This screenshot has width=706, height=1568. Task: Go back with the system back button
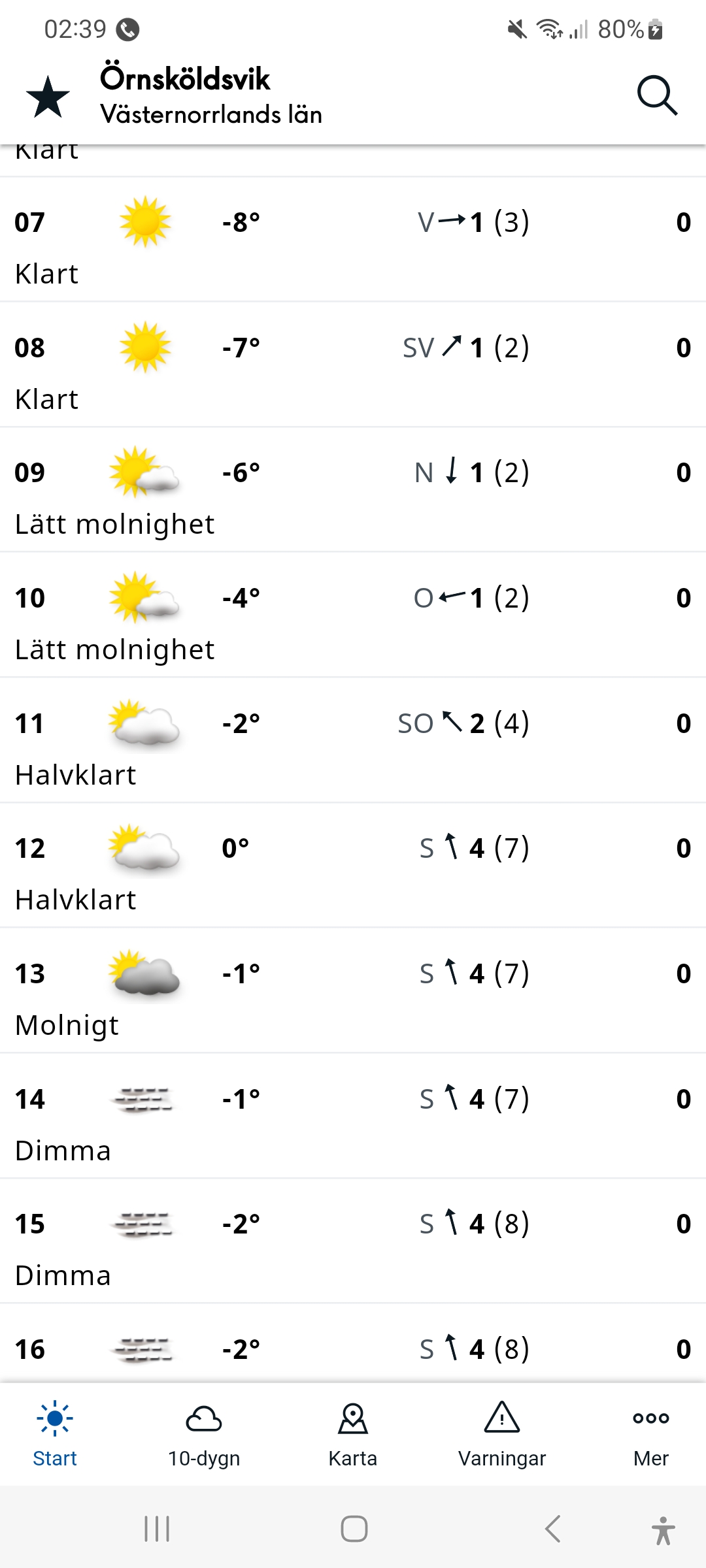552,1529
